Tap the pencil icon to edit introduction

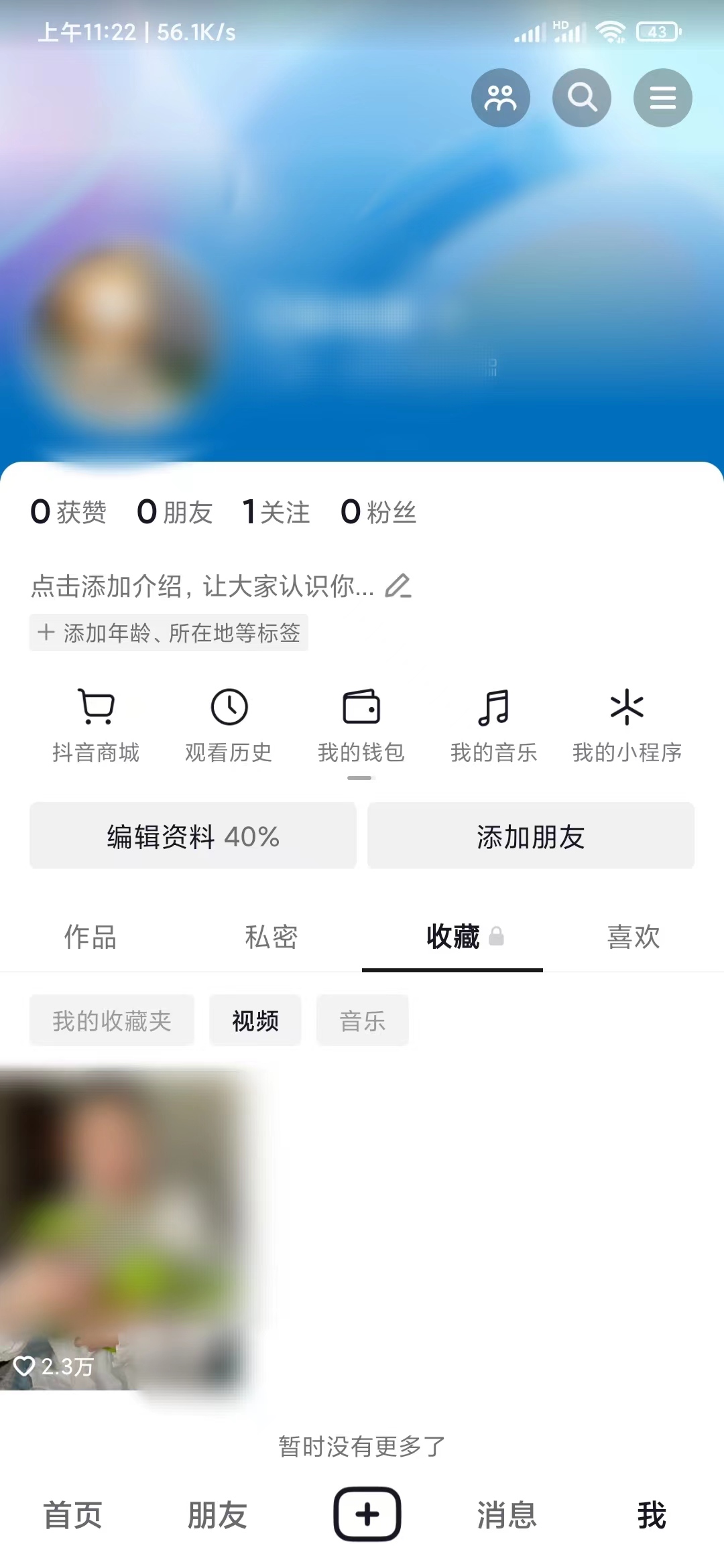pos(398,586)
